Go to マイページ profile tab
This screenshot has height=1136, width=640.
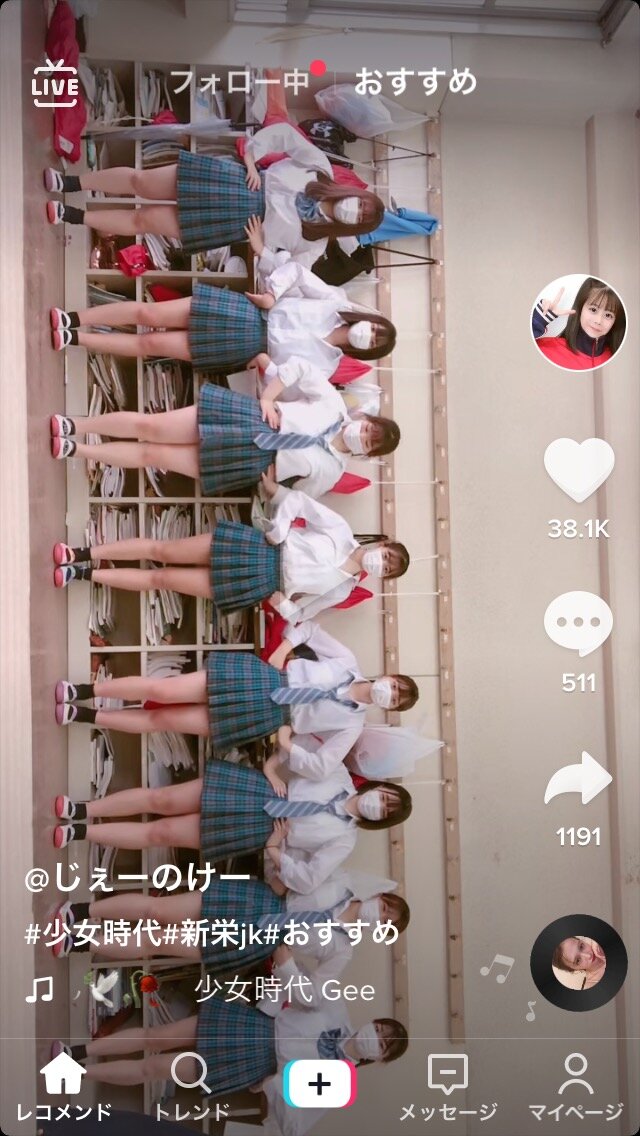click(x=576, y=1087)
